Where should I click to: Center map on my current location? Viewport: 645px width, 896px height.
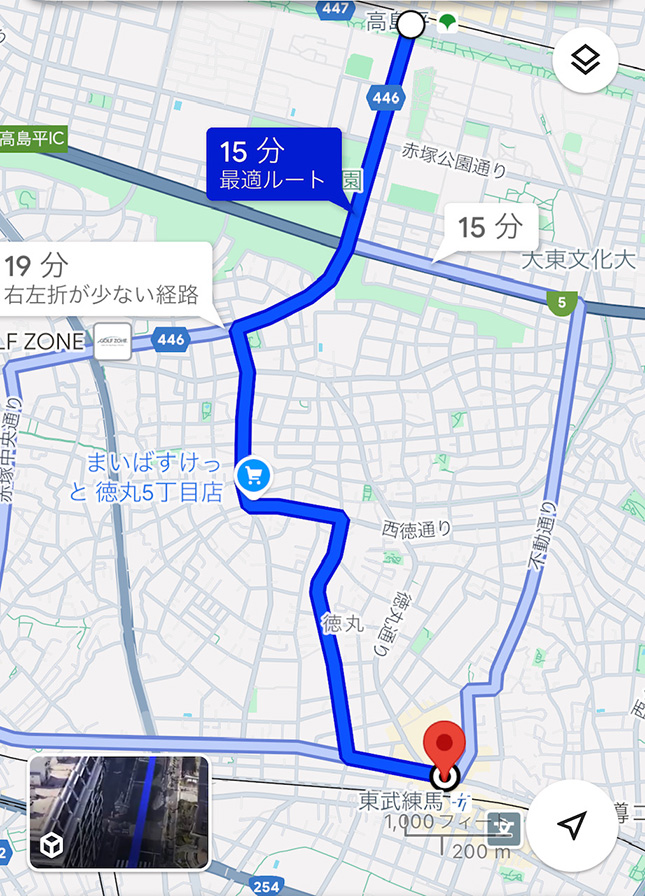pos(571,825)
